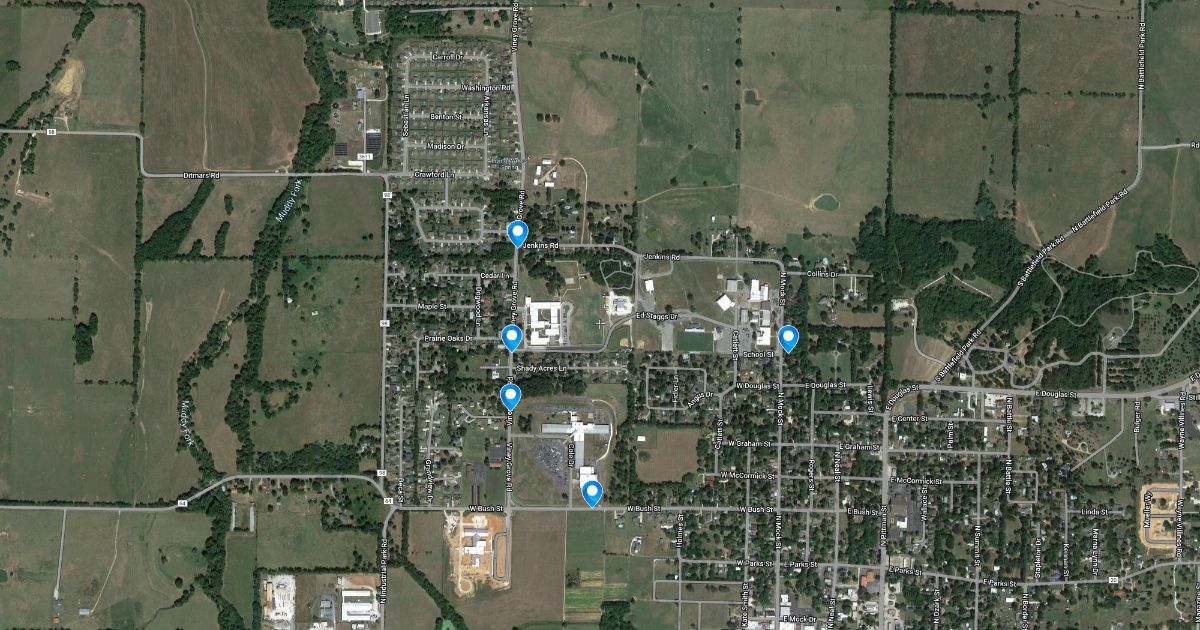The width and height of the screenshot is (1200, 630).
Task: Select the pin beside Prairie Oaks Dr
Action: [x=511, y=337]
